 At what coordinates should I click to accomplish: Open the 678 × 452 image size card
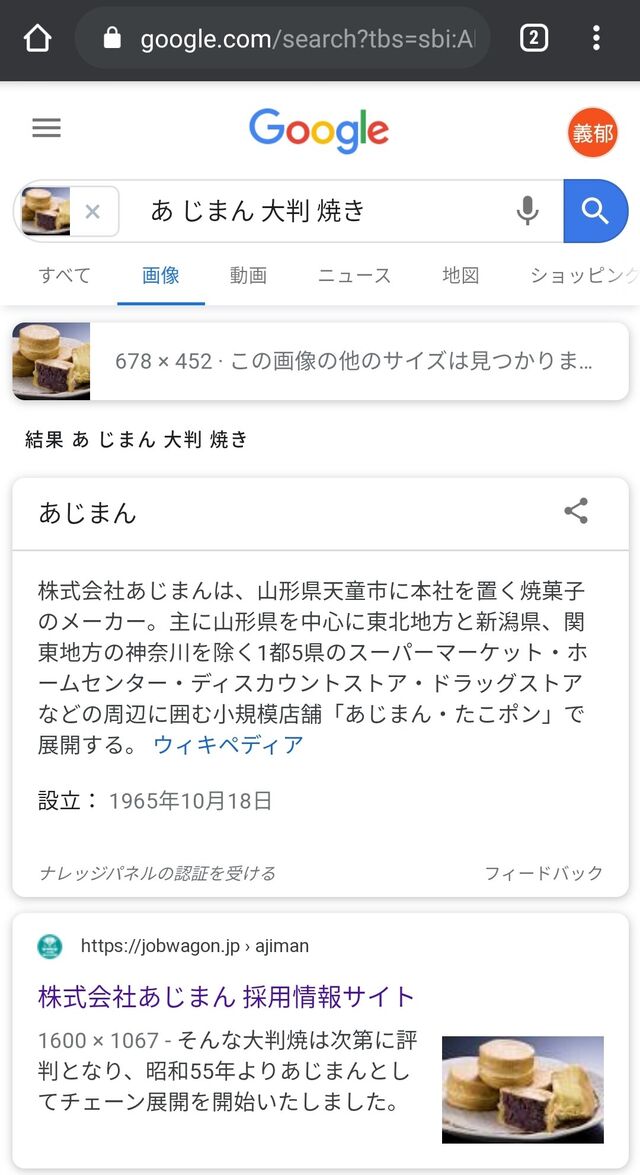(321, 361)
